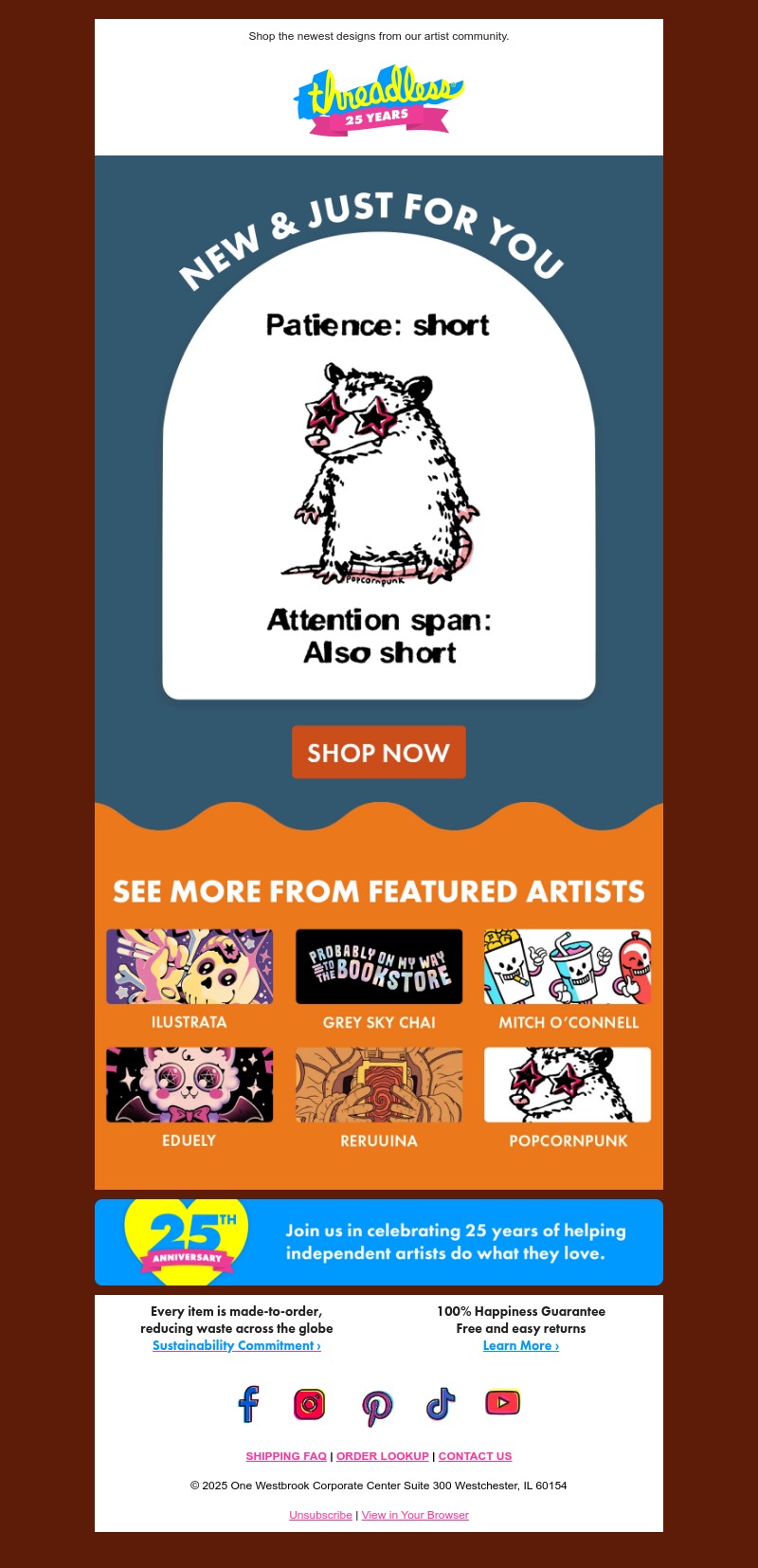The width and height of the screenshot is (758, 1568).
Task: Open the Instagram icon
Action: tap(310, 1404)
